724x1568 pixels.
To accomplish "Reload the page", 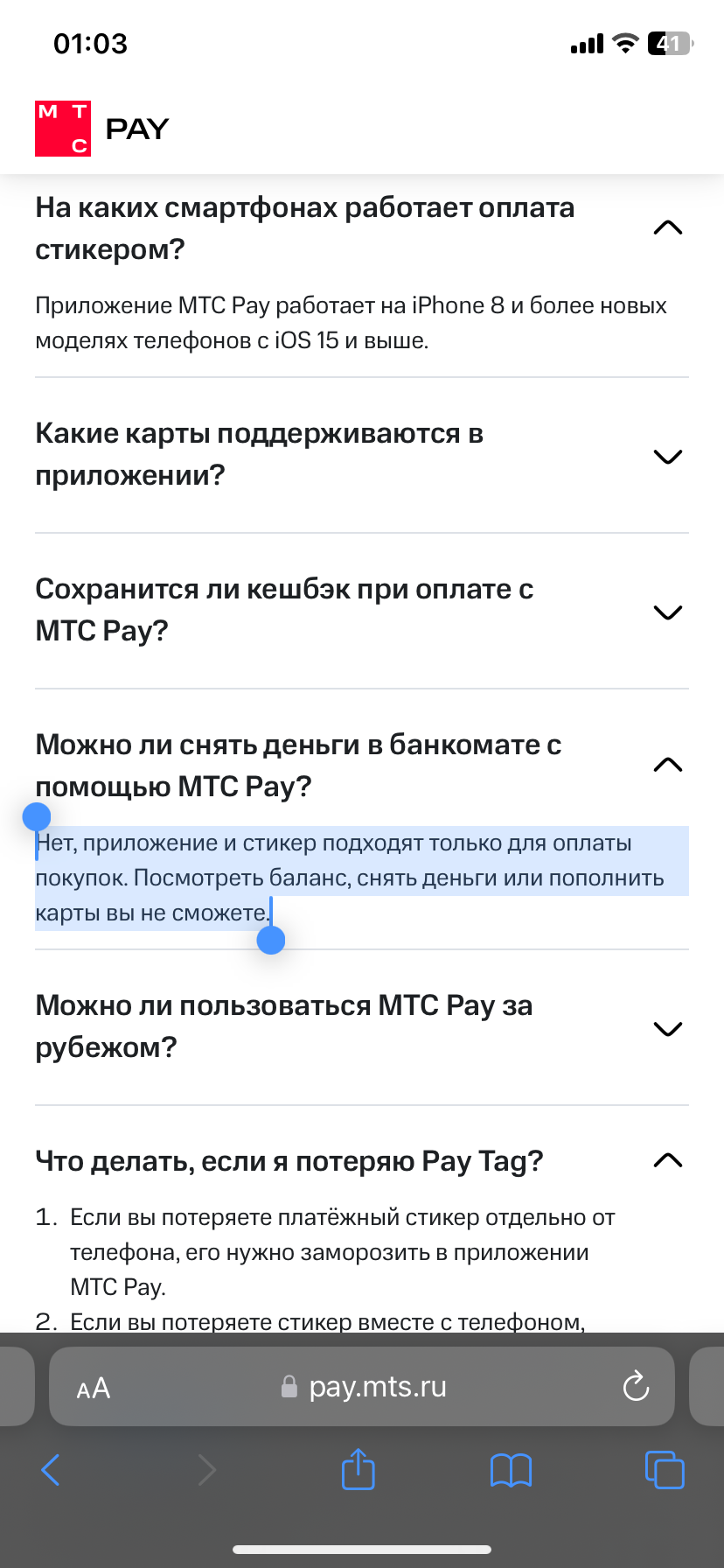I will click(636, 1386).
